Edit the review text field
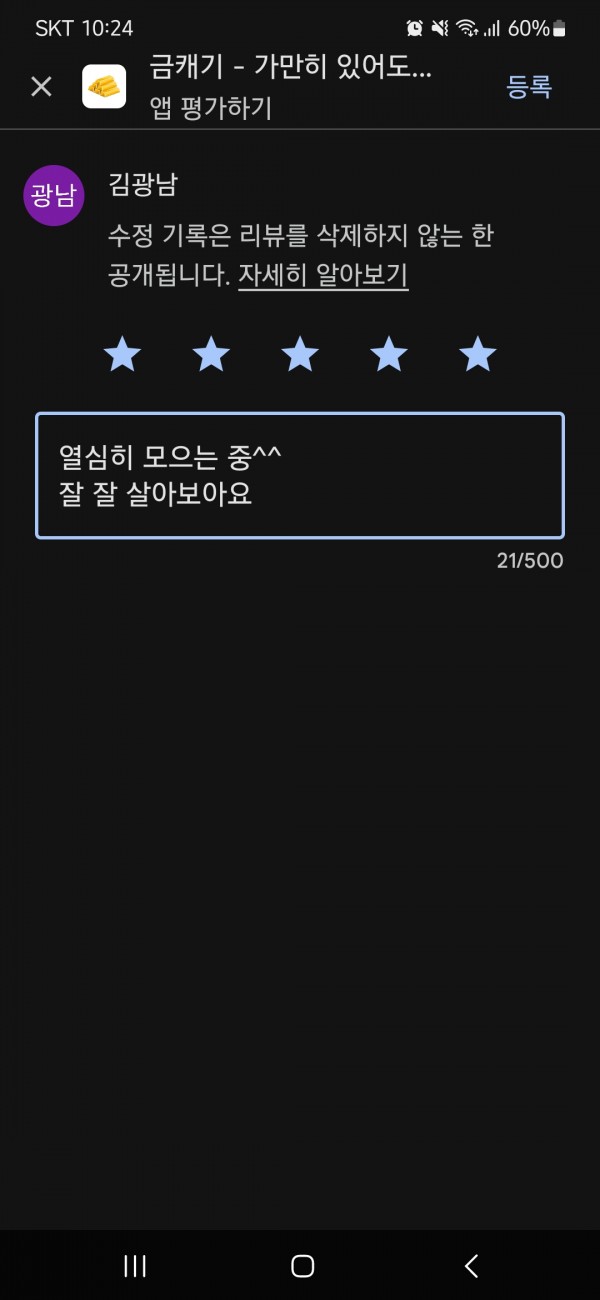600x1300 pixels. pyautogui.click(x=300, y=476)
